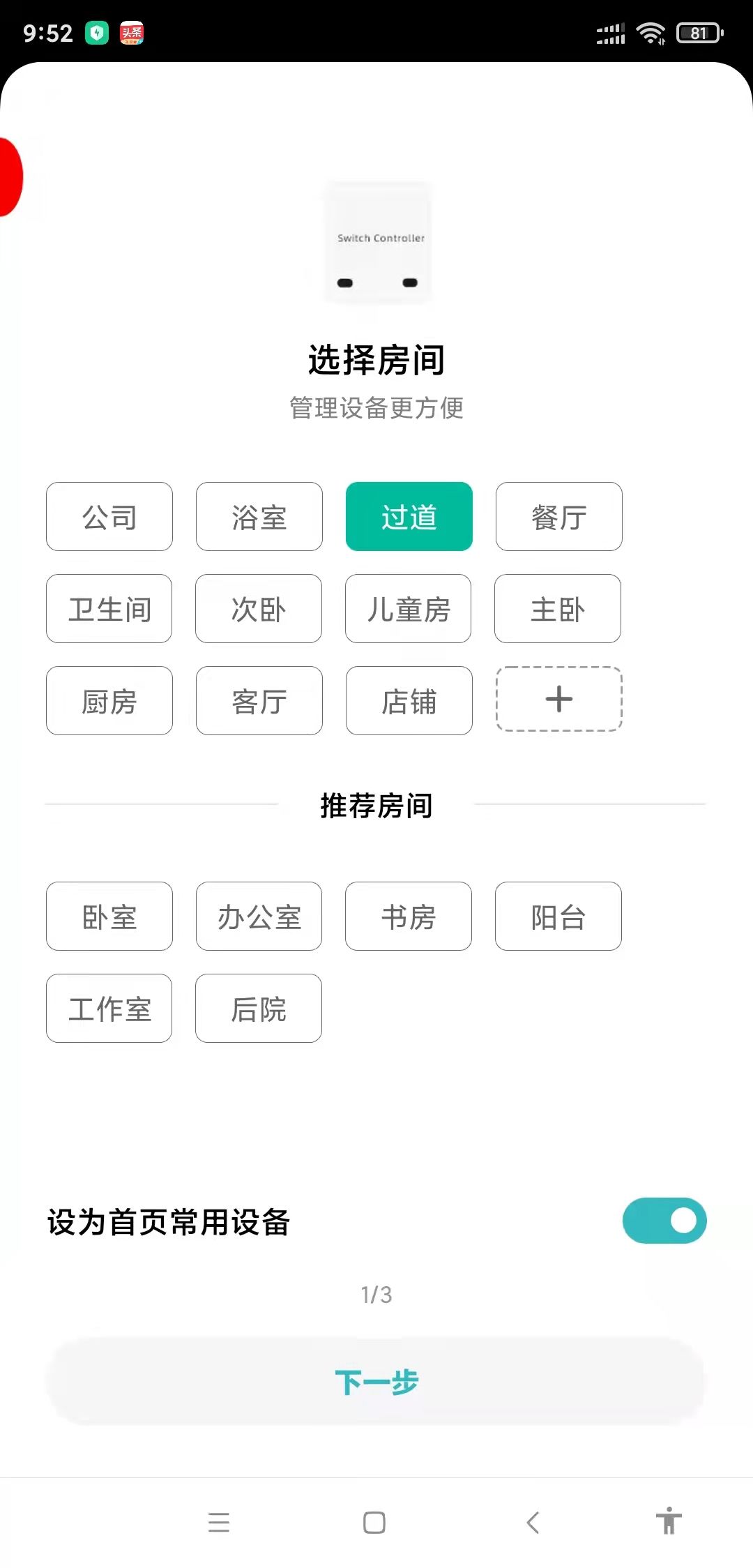Pick 后院 from recommended rooms
753x1568 pixels.
pos(259,1009)
